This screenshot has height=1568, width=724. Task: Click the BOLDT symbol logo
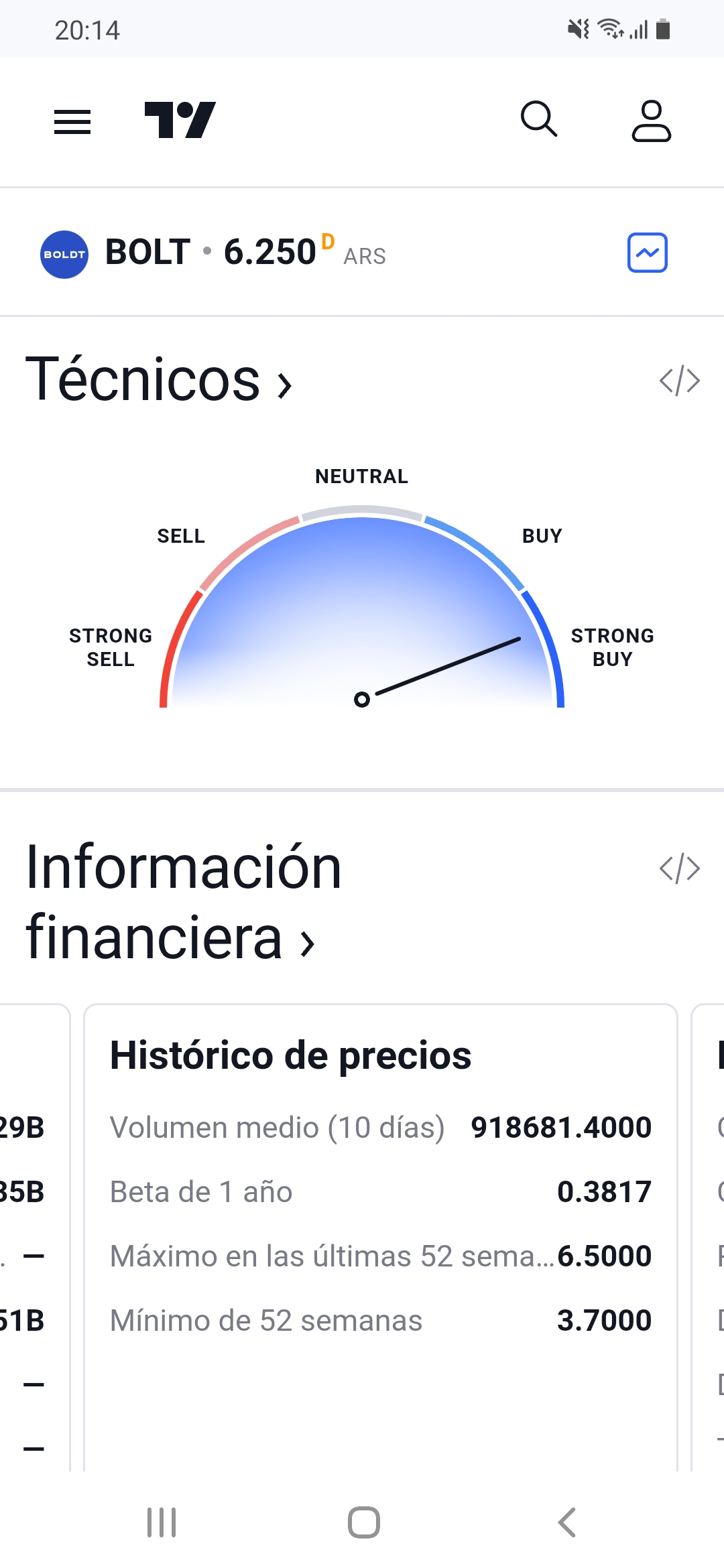tap(64, 253)
